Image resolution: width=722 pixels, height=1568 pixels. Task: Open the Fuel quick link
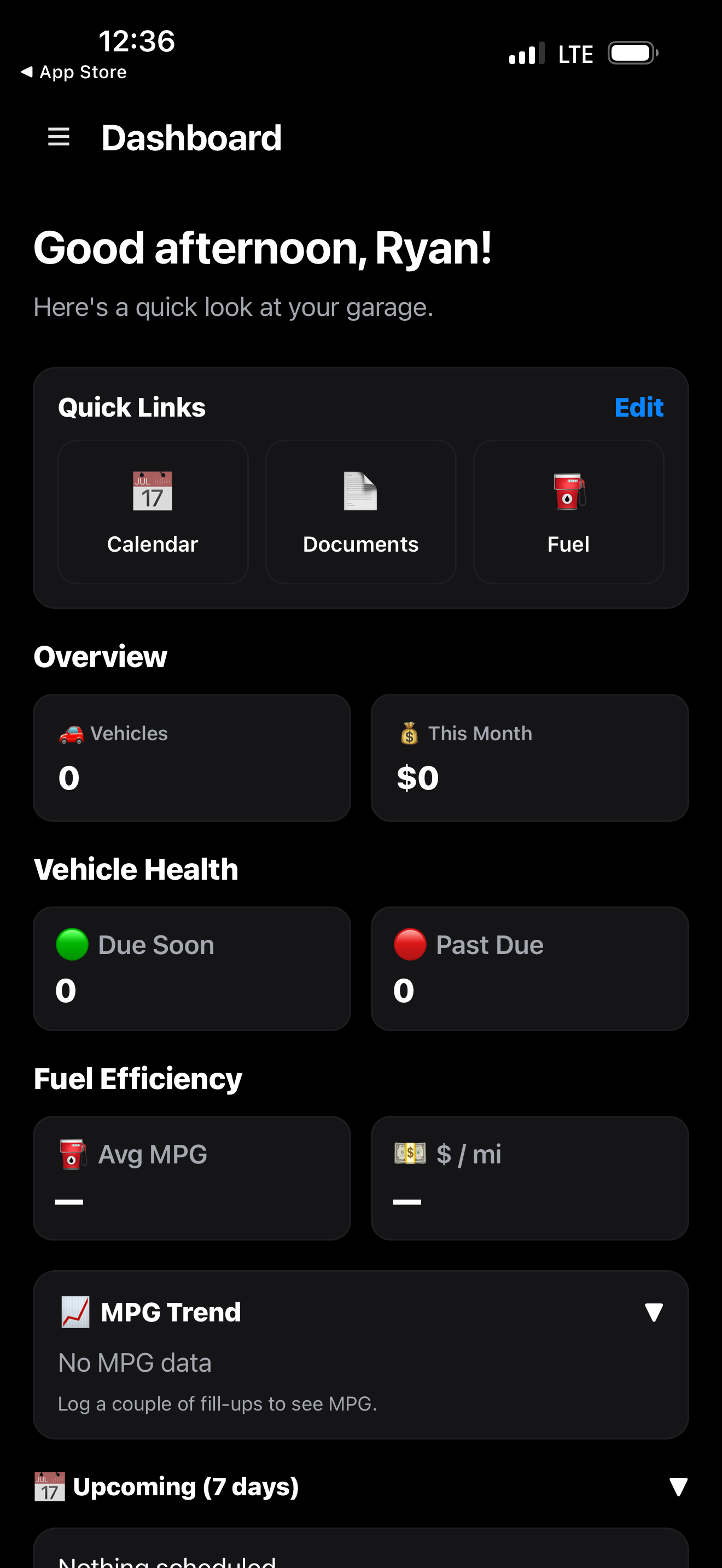(x=568, y=511)
